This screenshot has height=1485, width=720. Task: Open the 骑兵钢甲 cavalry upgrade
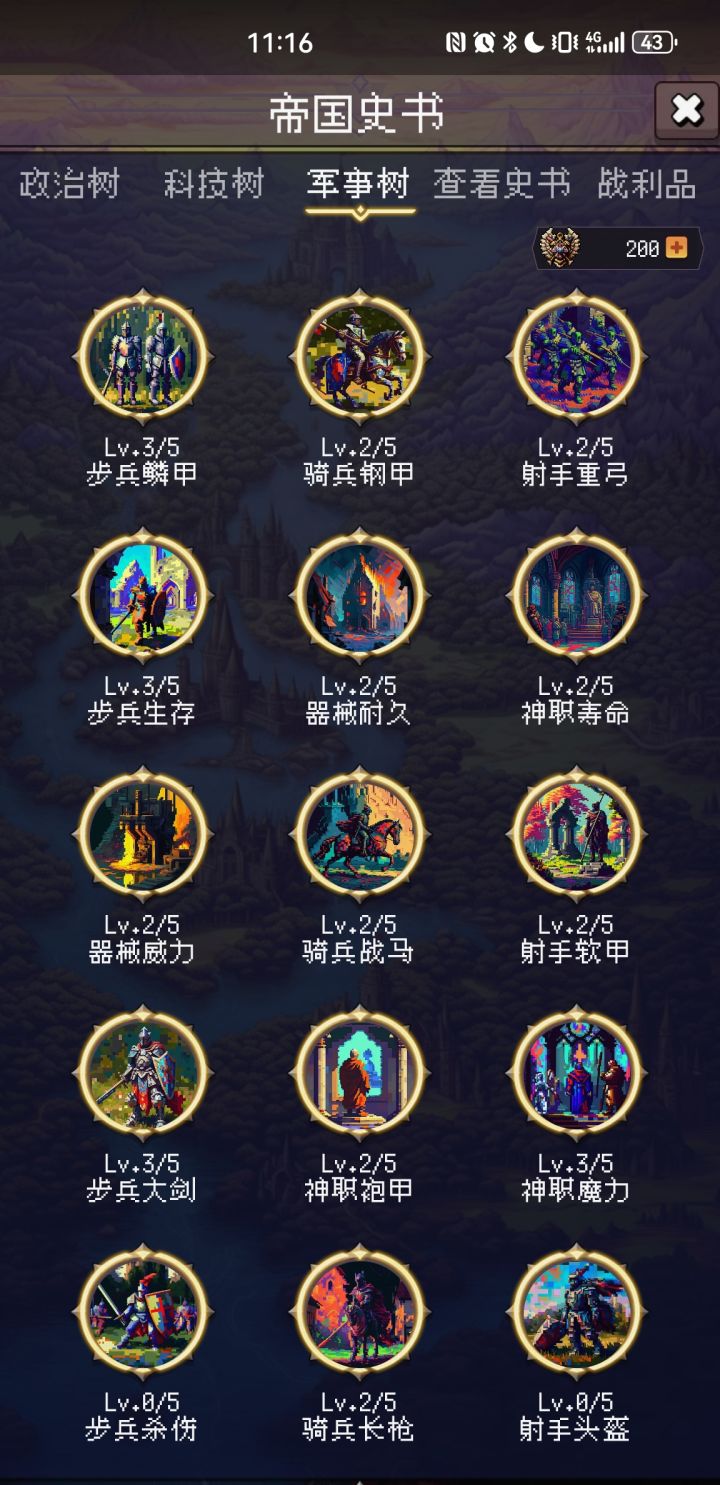pos(360,362)
